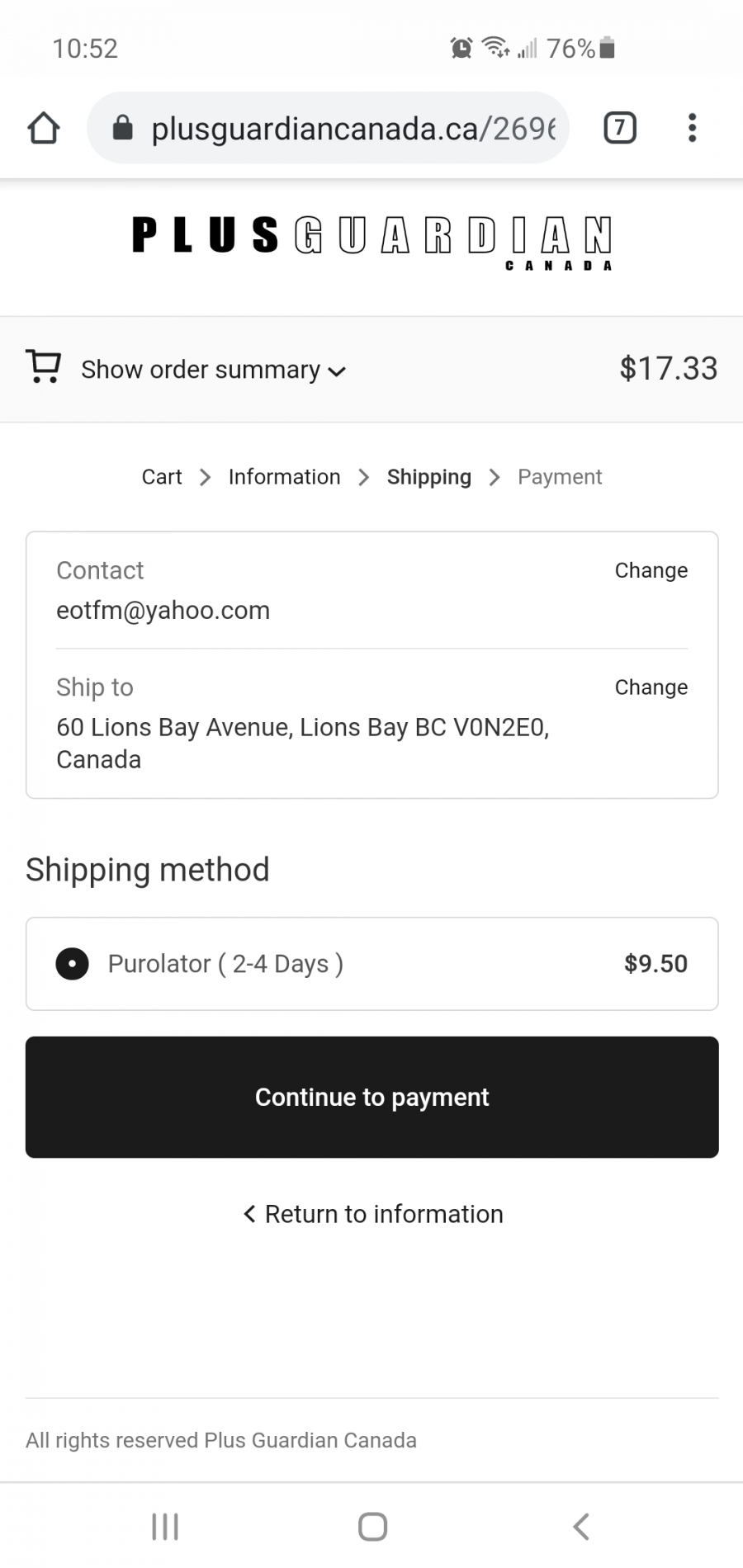Open the browser overflow menu
The height and width of the screenshot is (1568, 743).
(x=692, y=128)
